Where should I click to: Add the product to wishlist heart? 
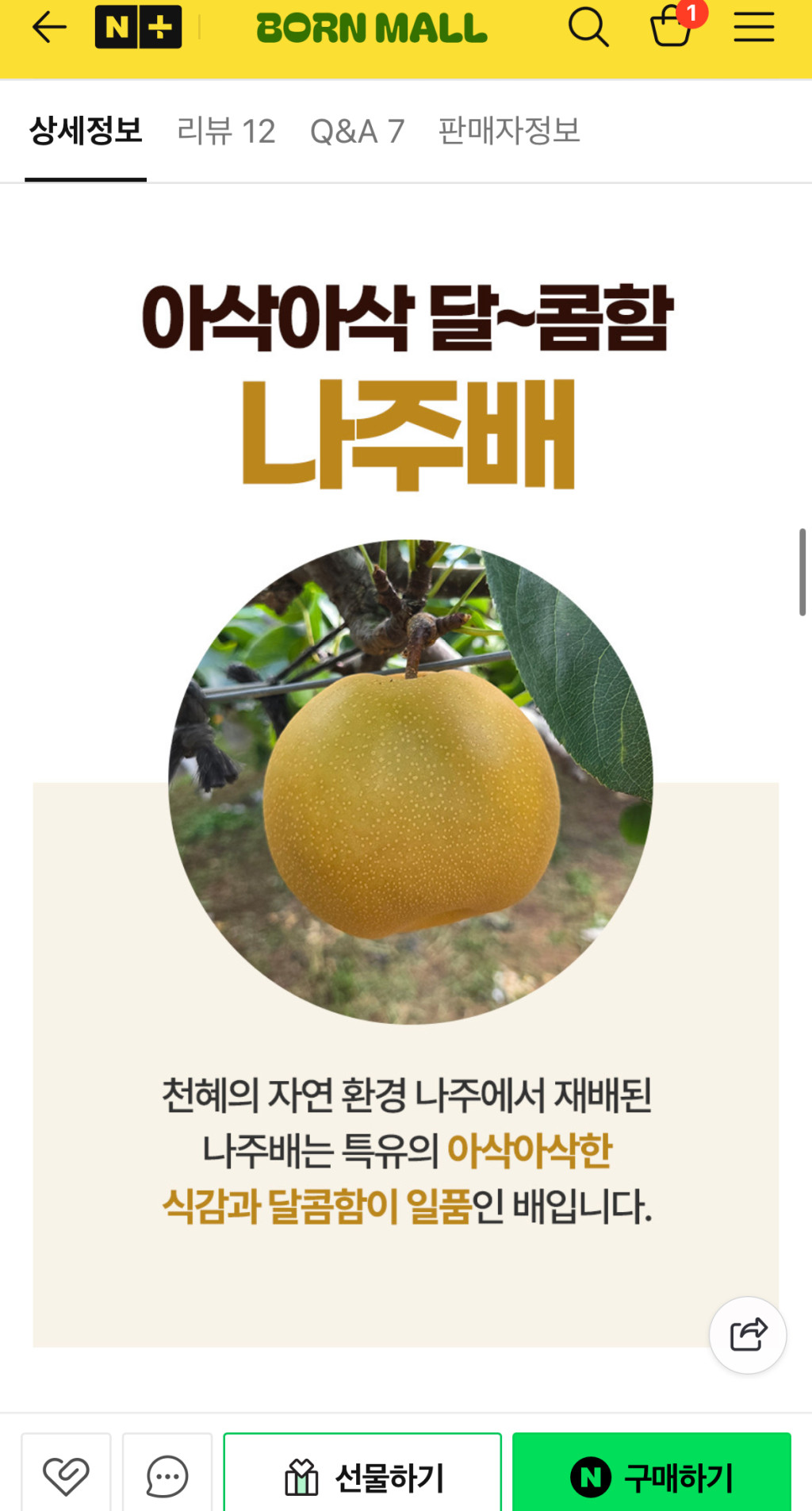66,1476
